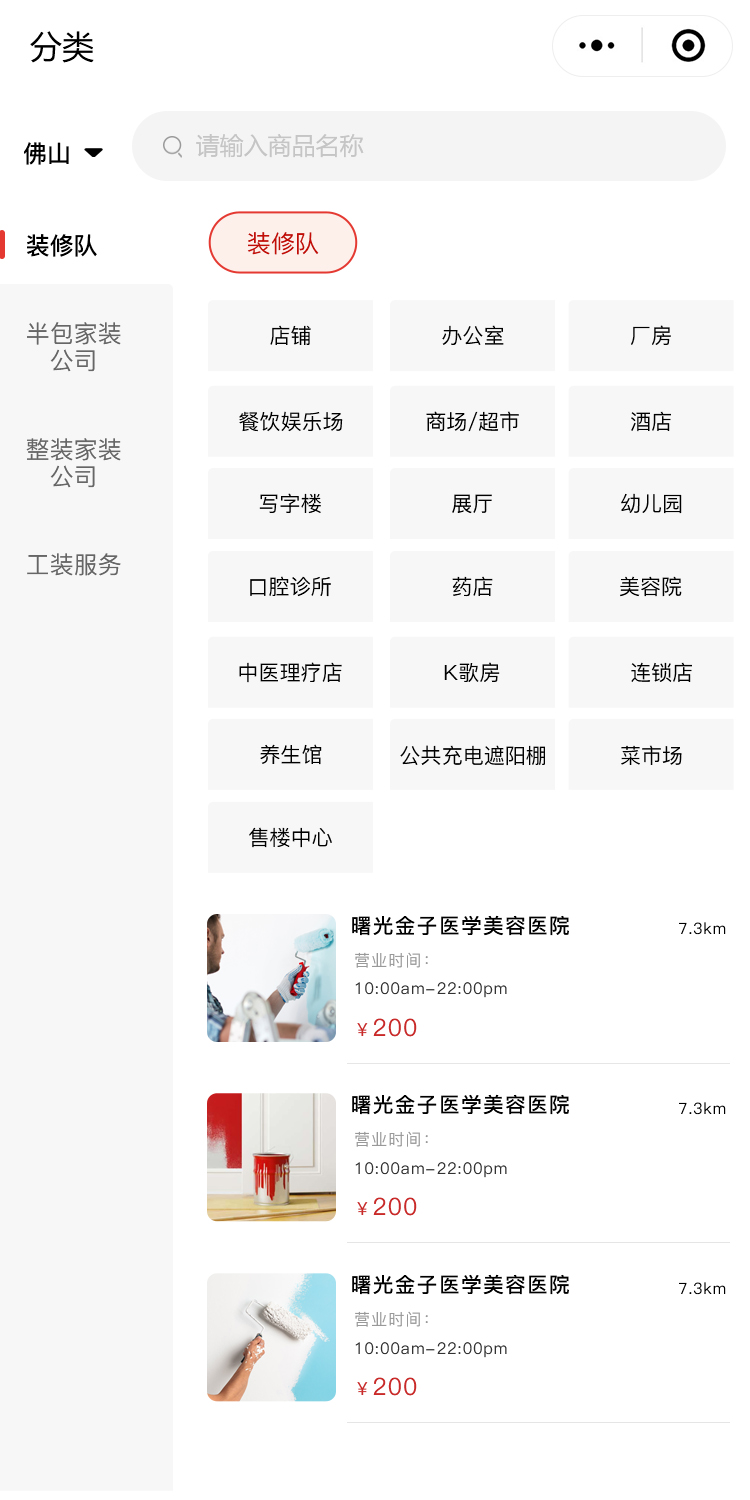750x1500 pixels.
Task: Switch to 整装家装公司 category
Action: 74,463
